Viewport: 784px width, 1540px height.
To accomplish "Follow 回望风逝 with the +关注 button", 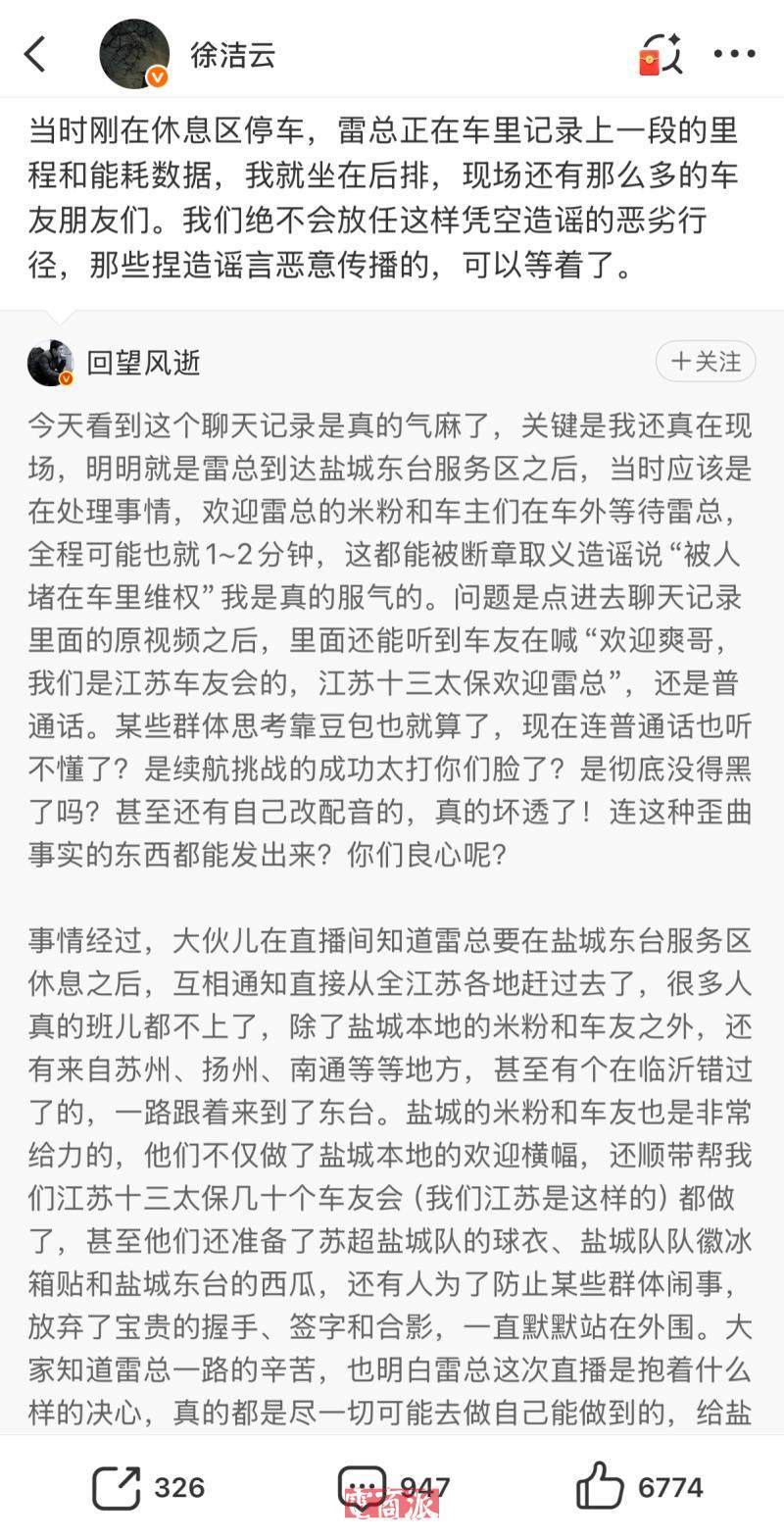I will (706, 362).
